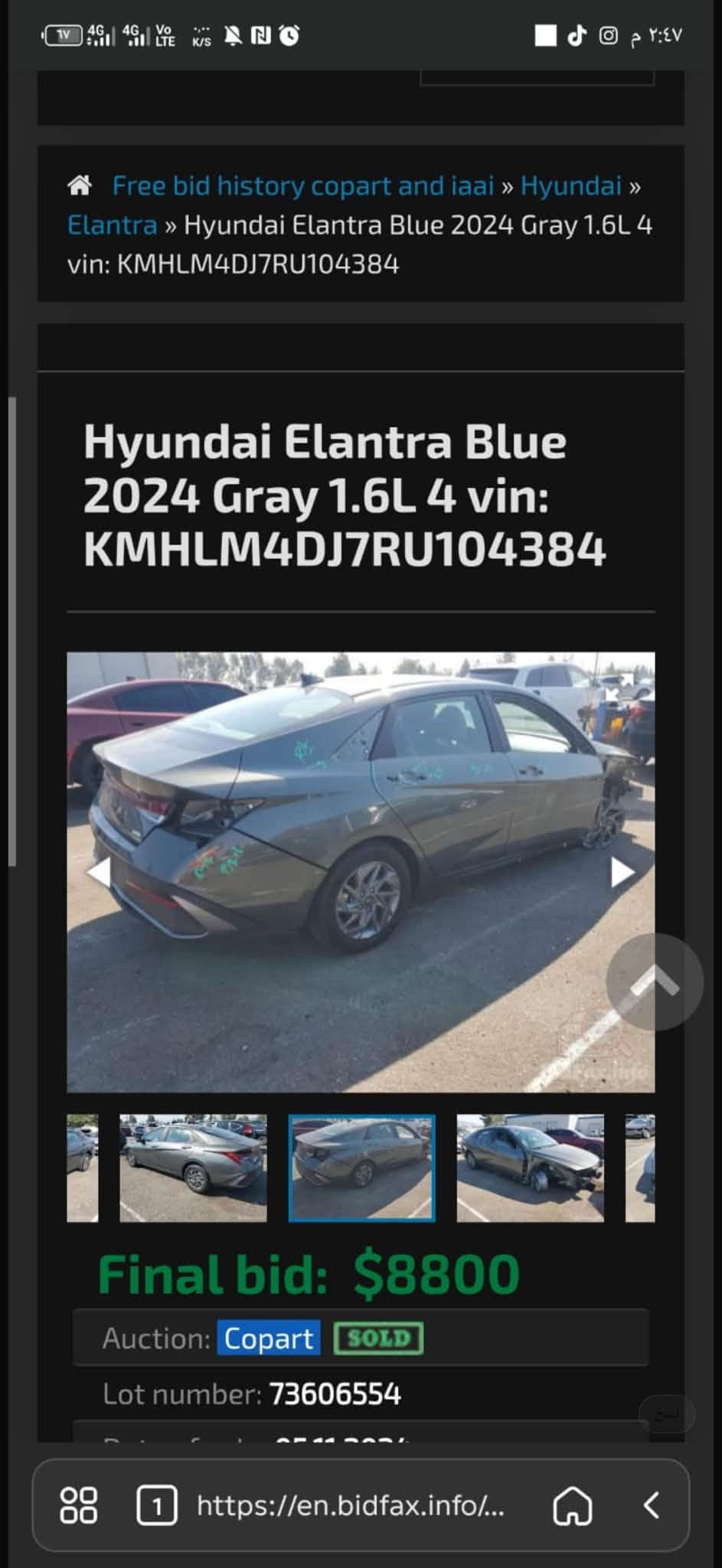This screenshot has height=1568, width=722.
Task: Show the next car photo
Action: 622,872
